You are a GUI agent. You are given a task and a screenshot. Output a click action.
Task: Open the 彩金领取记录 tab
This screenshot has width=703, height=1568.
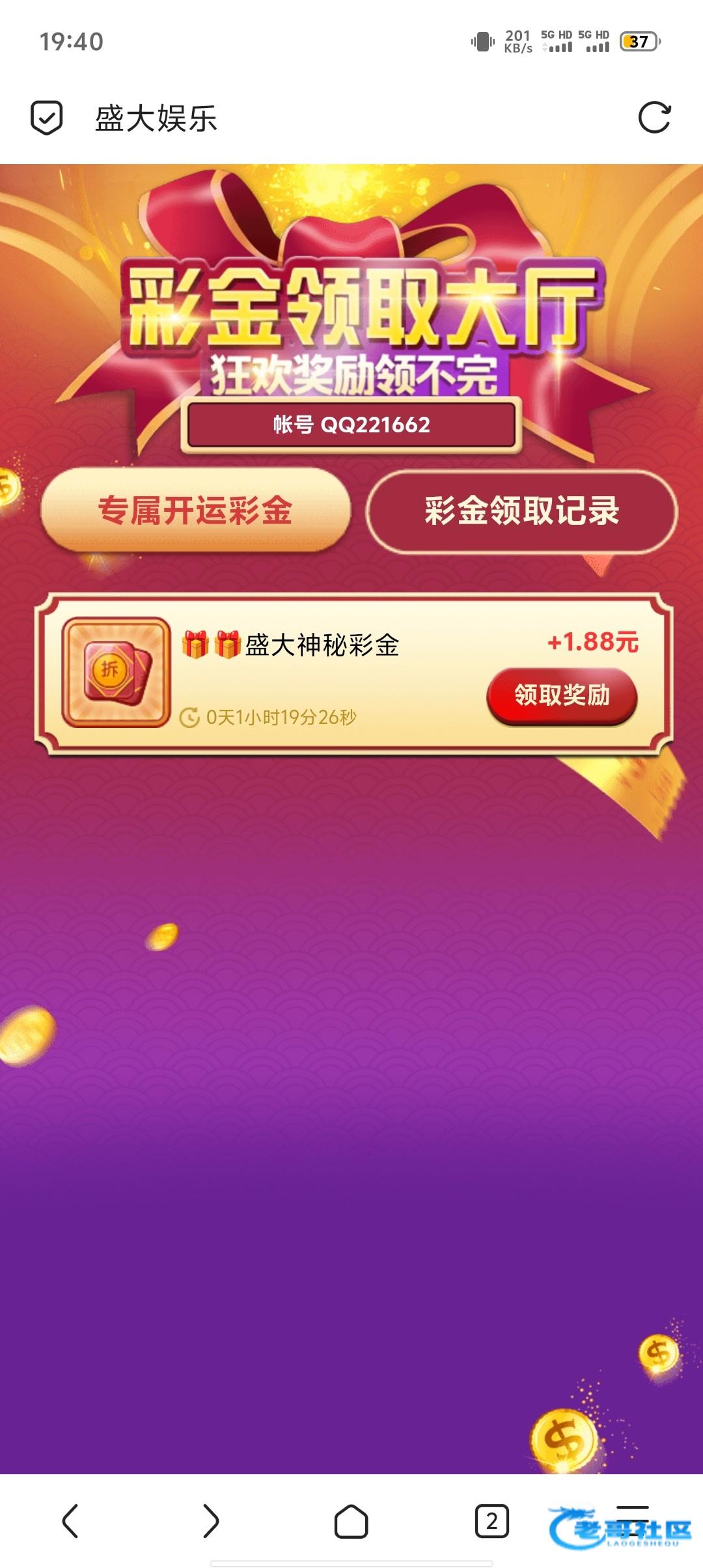(521, 511)
